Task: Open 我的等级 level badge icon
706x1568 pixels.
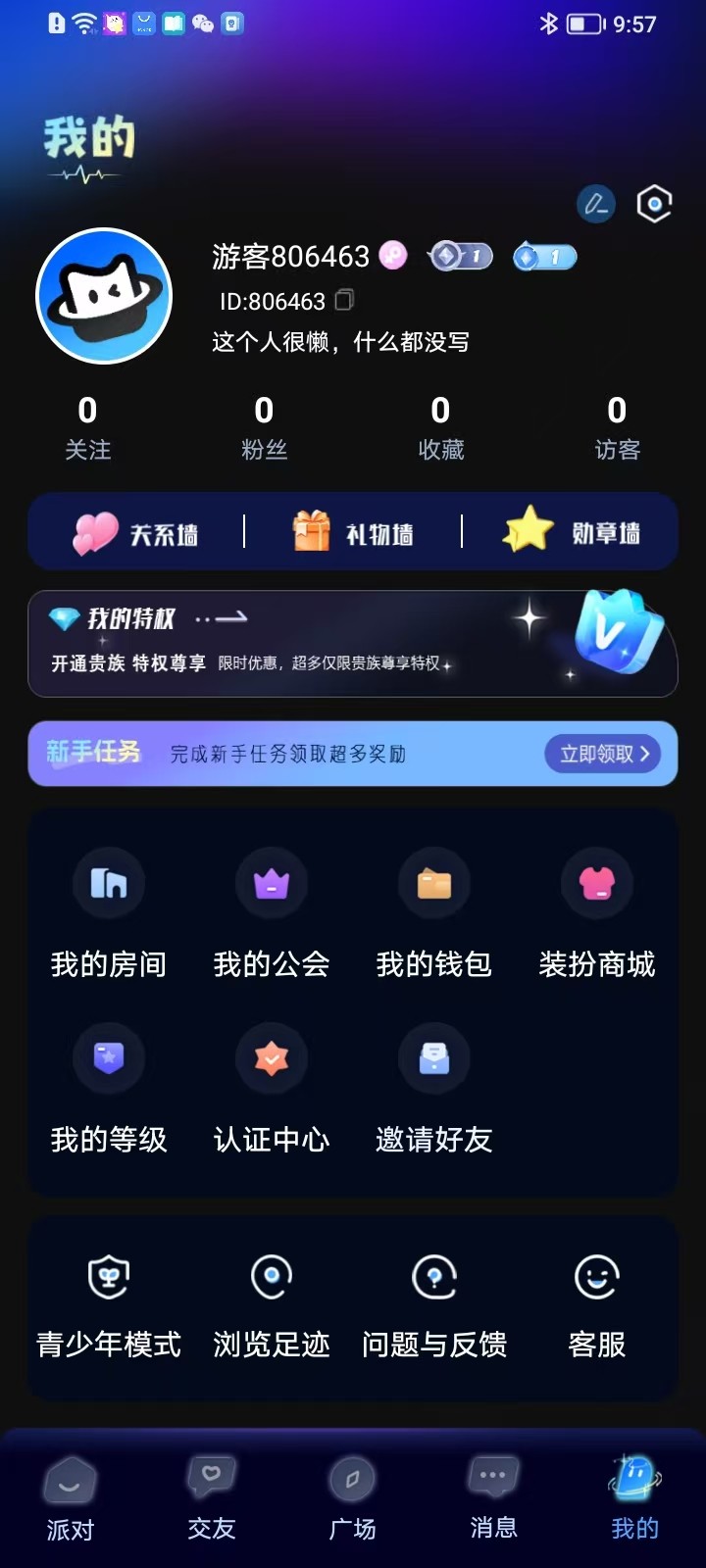Action: point(108,1058)
